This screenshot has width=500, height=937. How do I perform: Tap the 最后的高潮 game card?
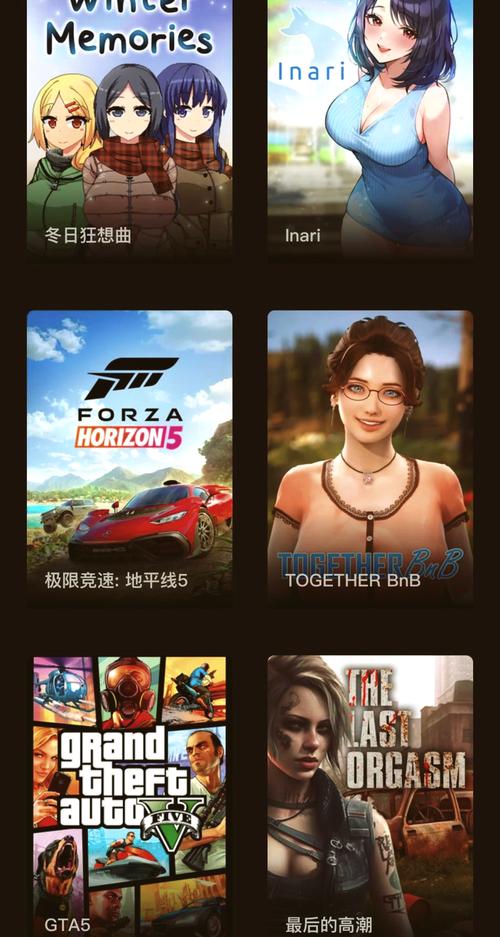tap(370, 796)
